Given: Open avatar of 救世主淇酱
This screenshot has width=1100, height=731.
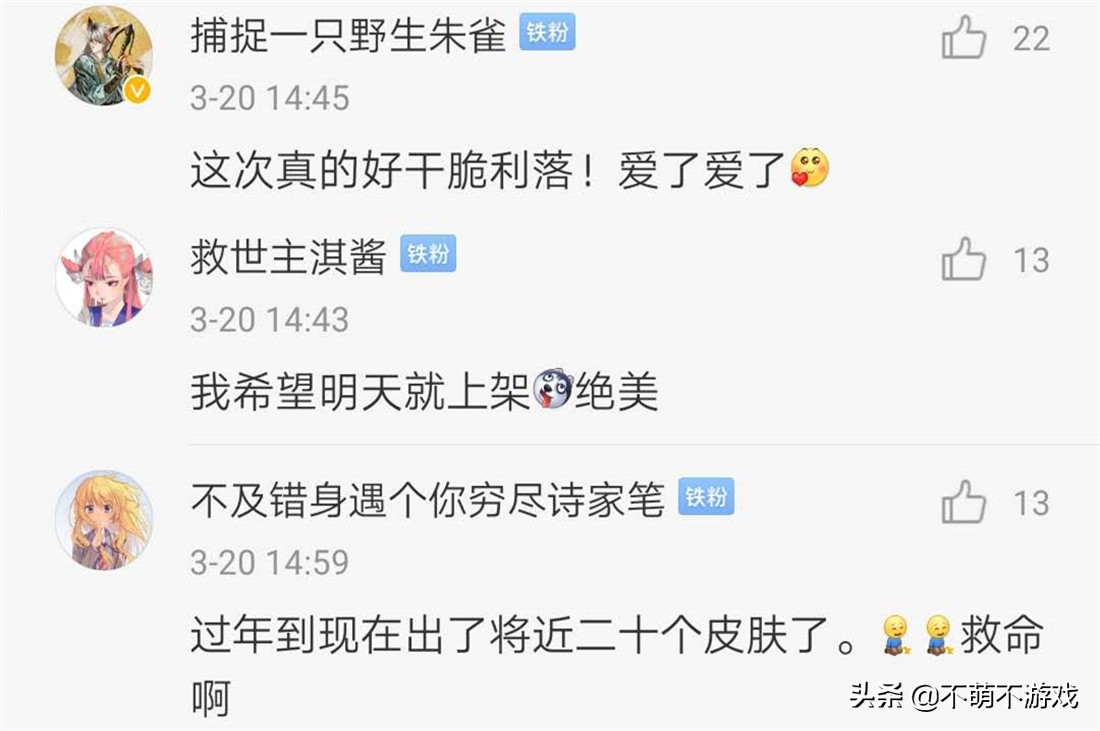Looking at the screenshot, I should [103, 277].
